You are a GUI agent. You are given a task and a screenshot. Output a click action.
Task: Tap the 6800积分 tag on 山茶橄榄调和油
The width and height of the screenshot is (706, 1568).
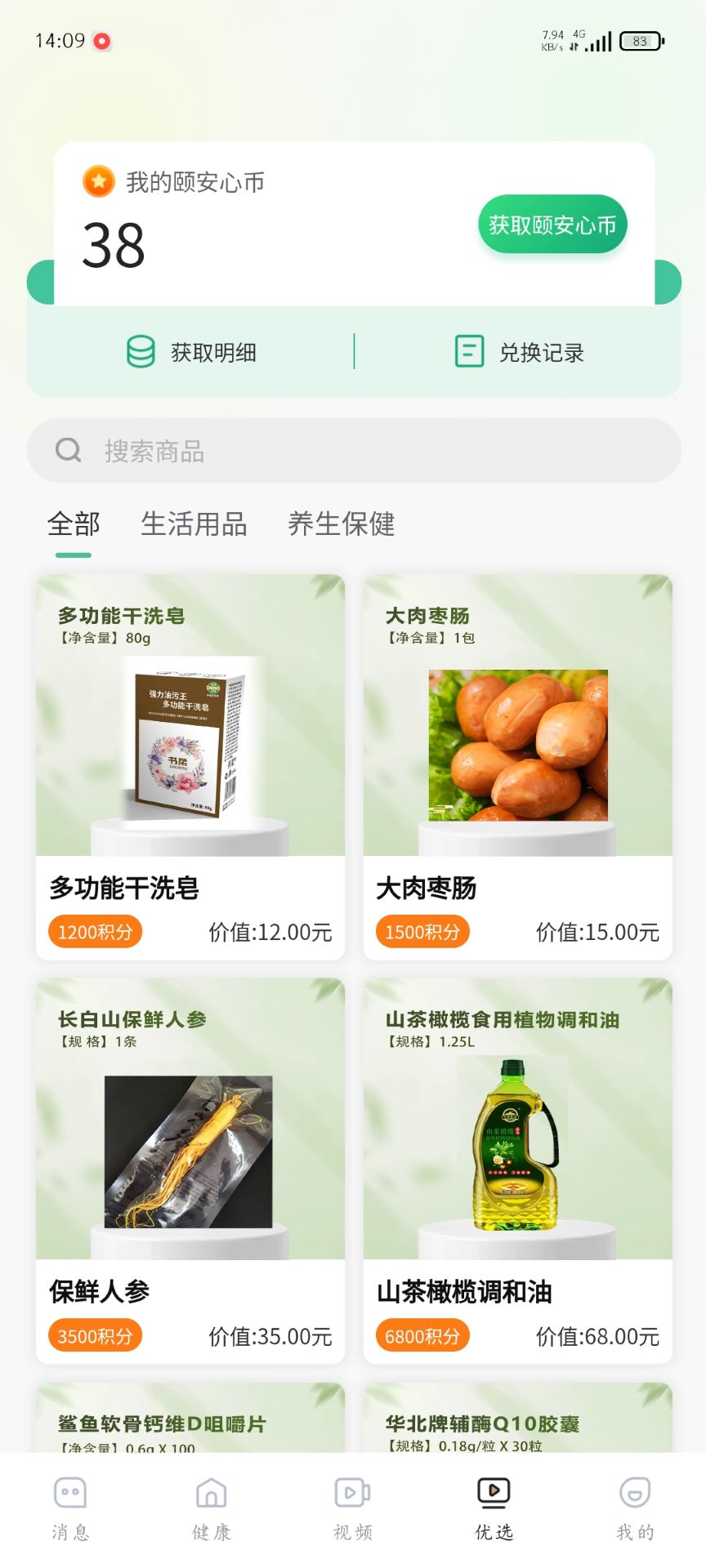point(422,1336)
